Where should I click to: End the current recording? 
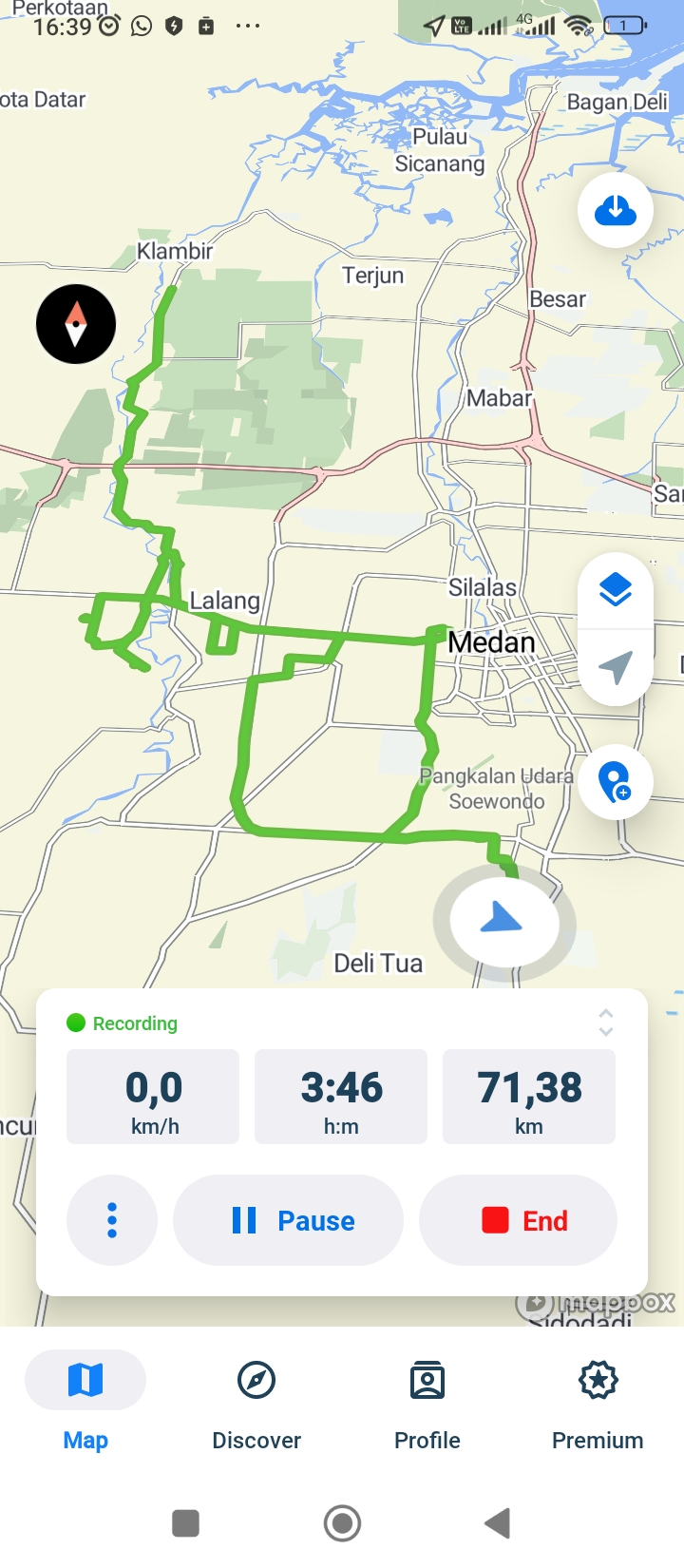pos(518,1220)
